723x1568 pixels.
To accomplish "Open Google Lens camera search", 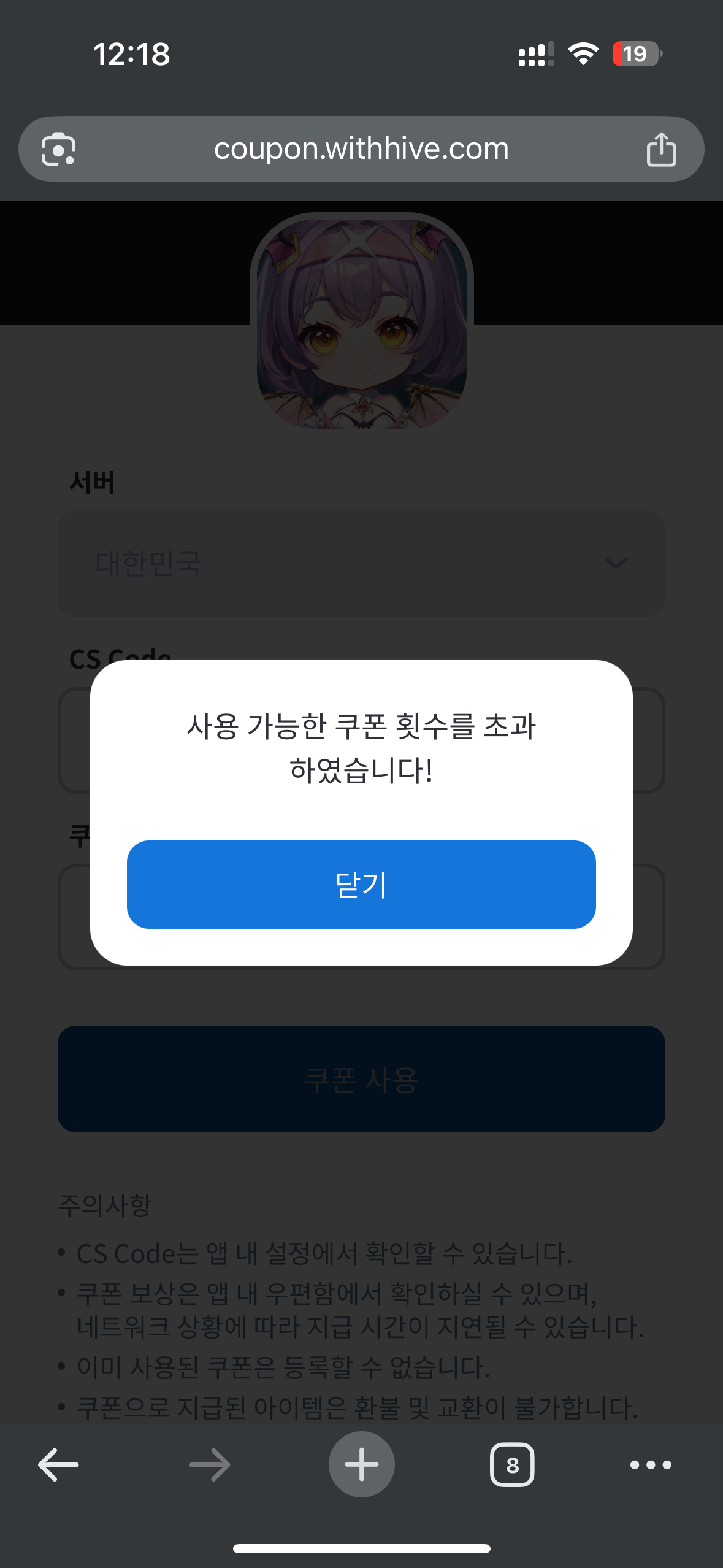I will [58, 149].
